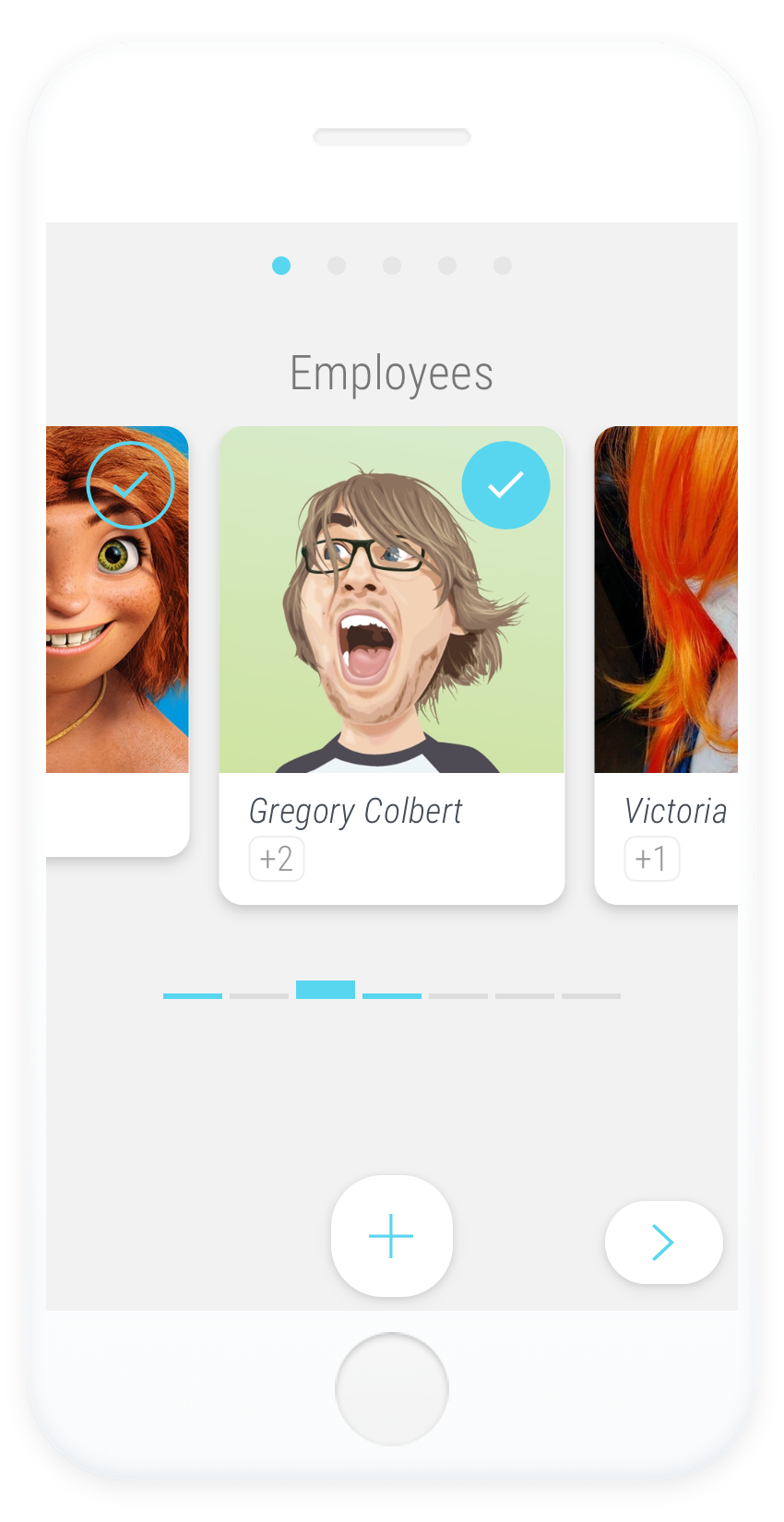Tap the phone's home button
The height and width of the screenshot is (1522, 784).
coord(392,1389)
